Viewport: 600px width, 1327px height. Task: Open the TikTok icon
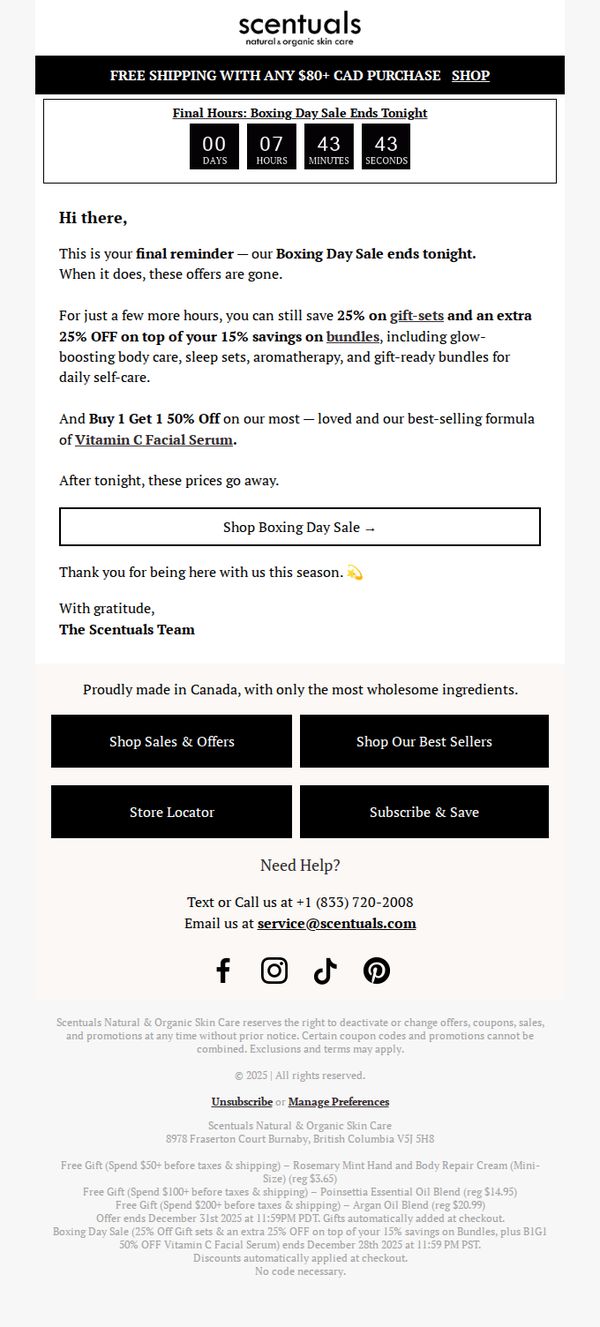tap(325, 970)
